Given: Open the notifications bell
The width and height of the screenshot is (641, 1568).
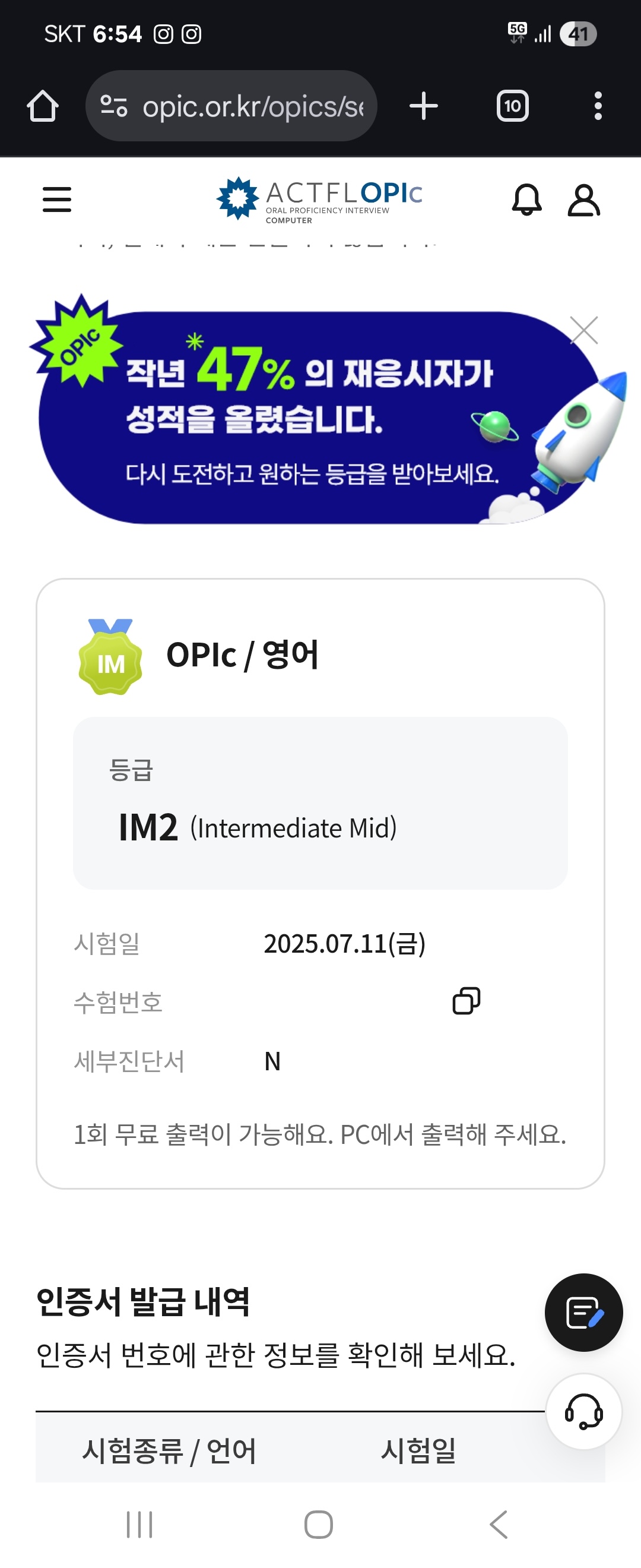Looking at the screenshot, I should (x=526, y=200).
